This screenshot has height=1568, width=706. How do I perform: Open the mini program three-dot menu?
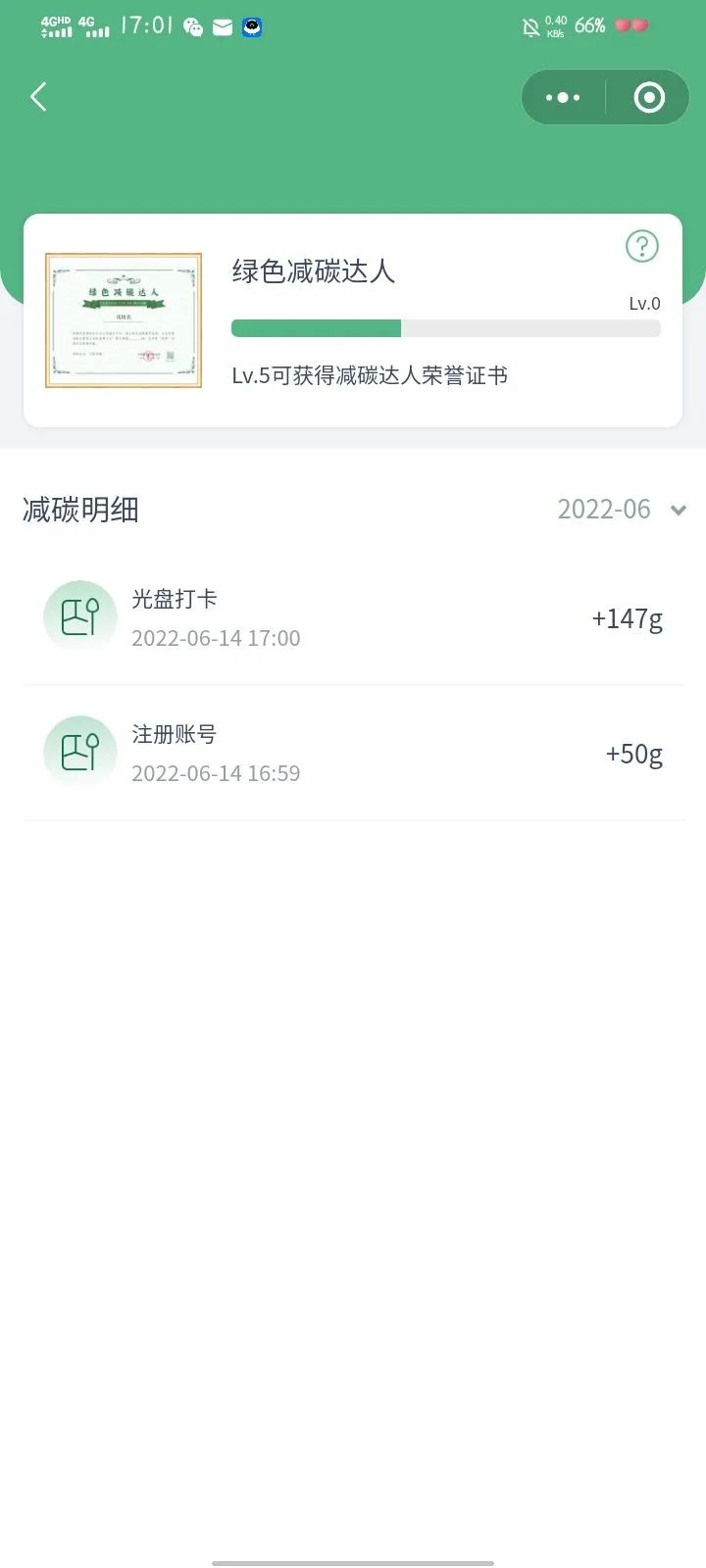coord(563,97)
